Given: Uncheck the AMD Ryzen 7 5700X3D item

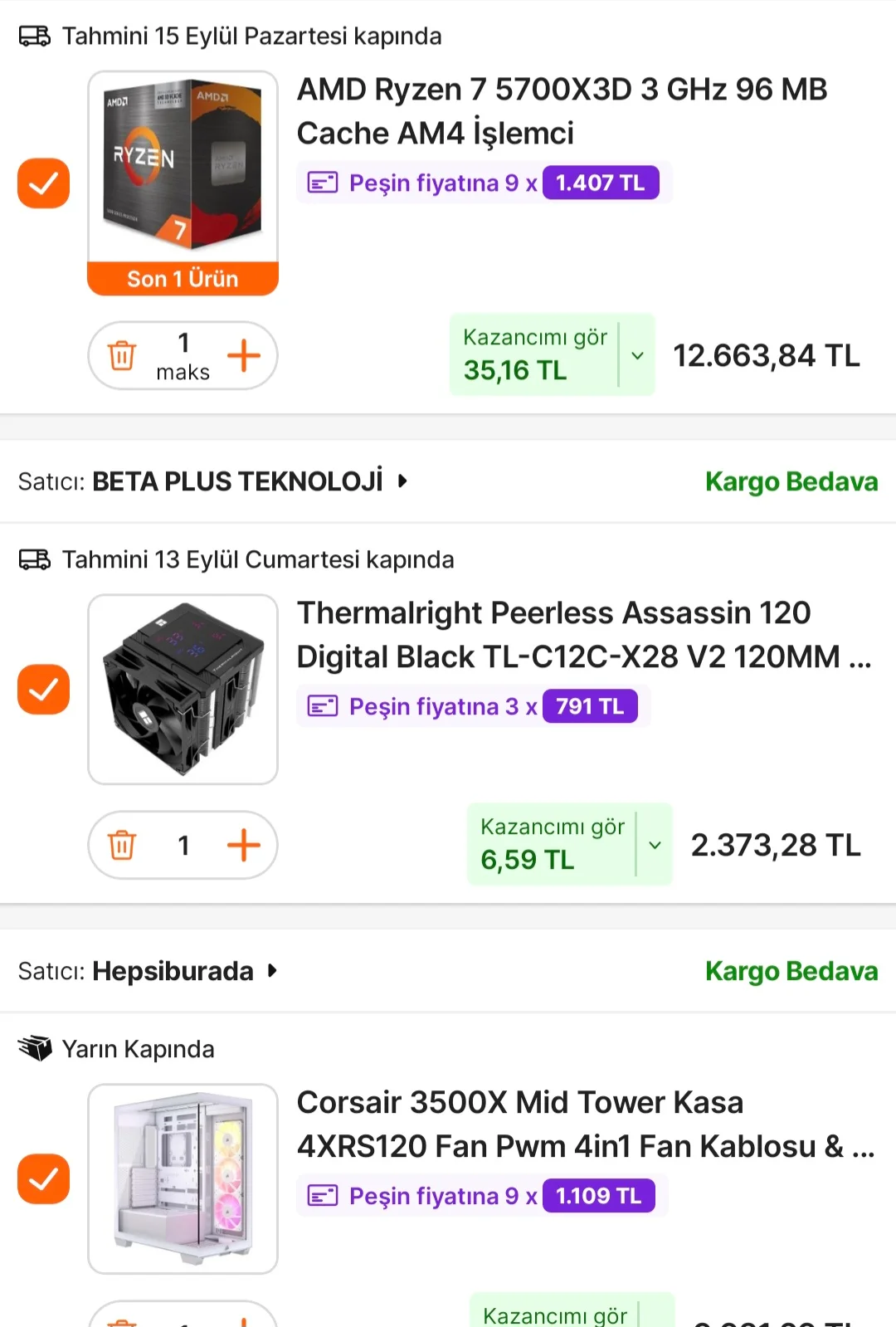Looking at the screenshot, I should pyautogui.click(x=43, y=183).
